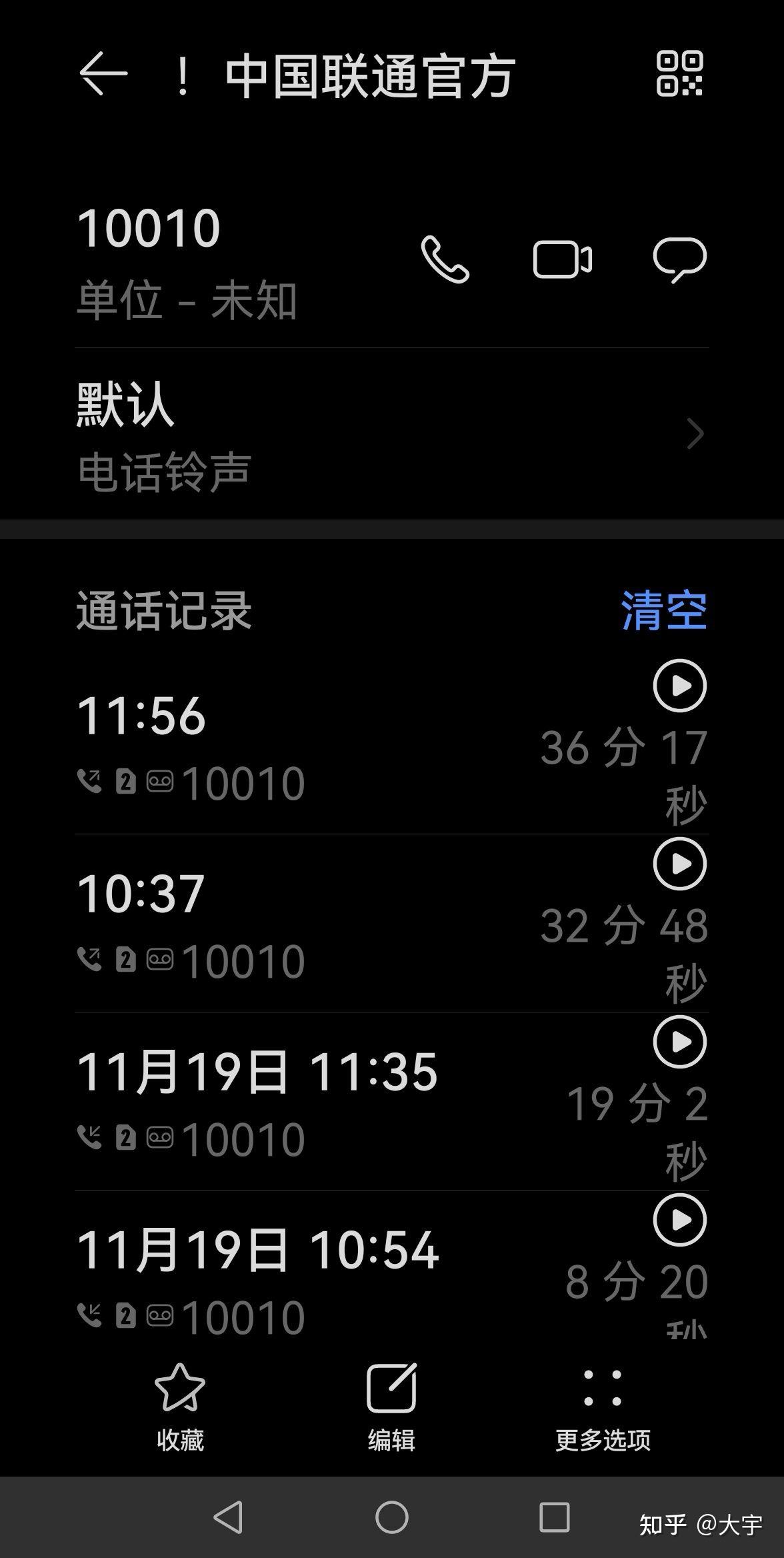
Task: Tap the back arrow to leave contact details
Action: [105, 73]
